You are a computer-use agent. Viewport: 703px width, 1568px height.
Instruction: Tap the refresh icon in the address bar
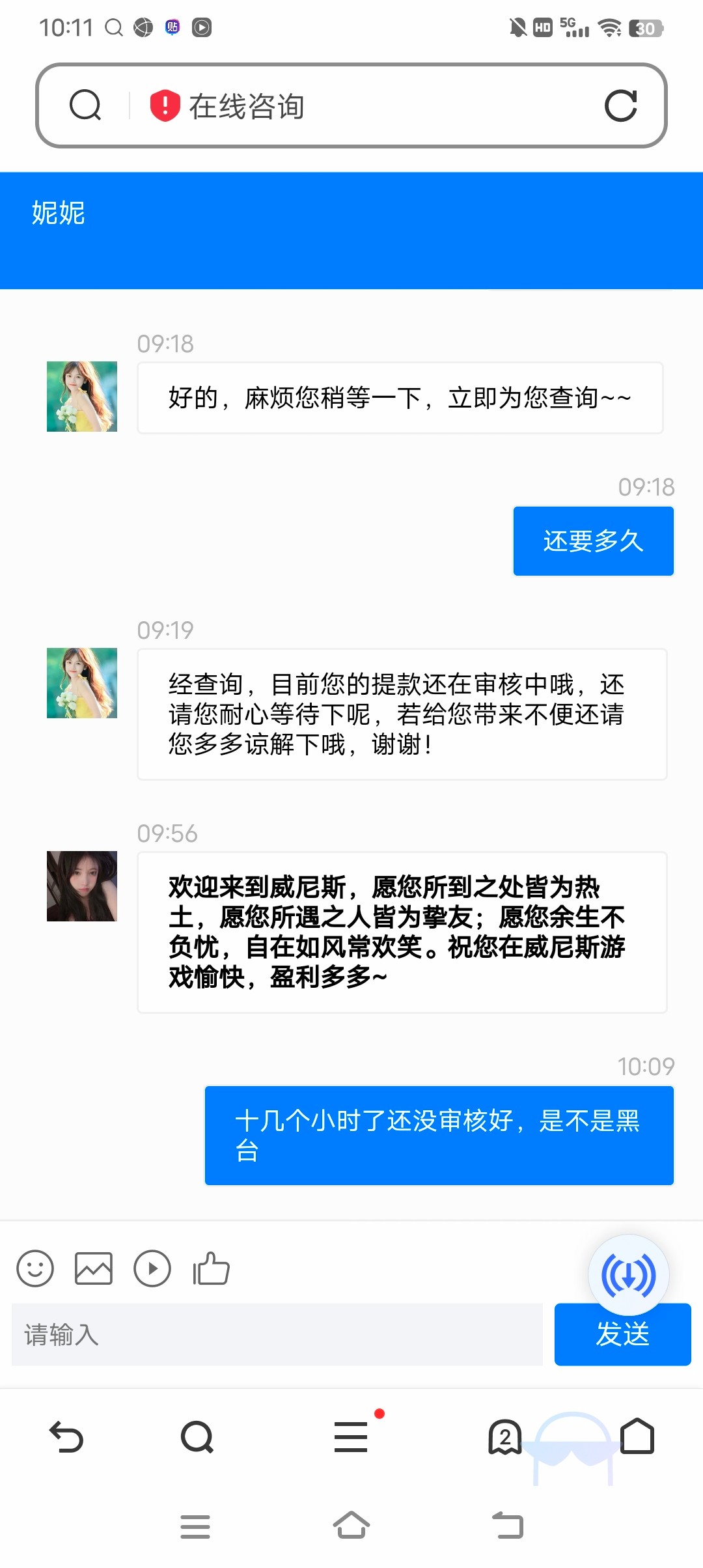pyautogui.click(x=622, y=105)
